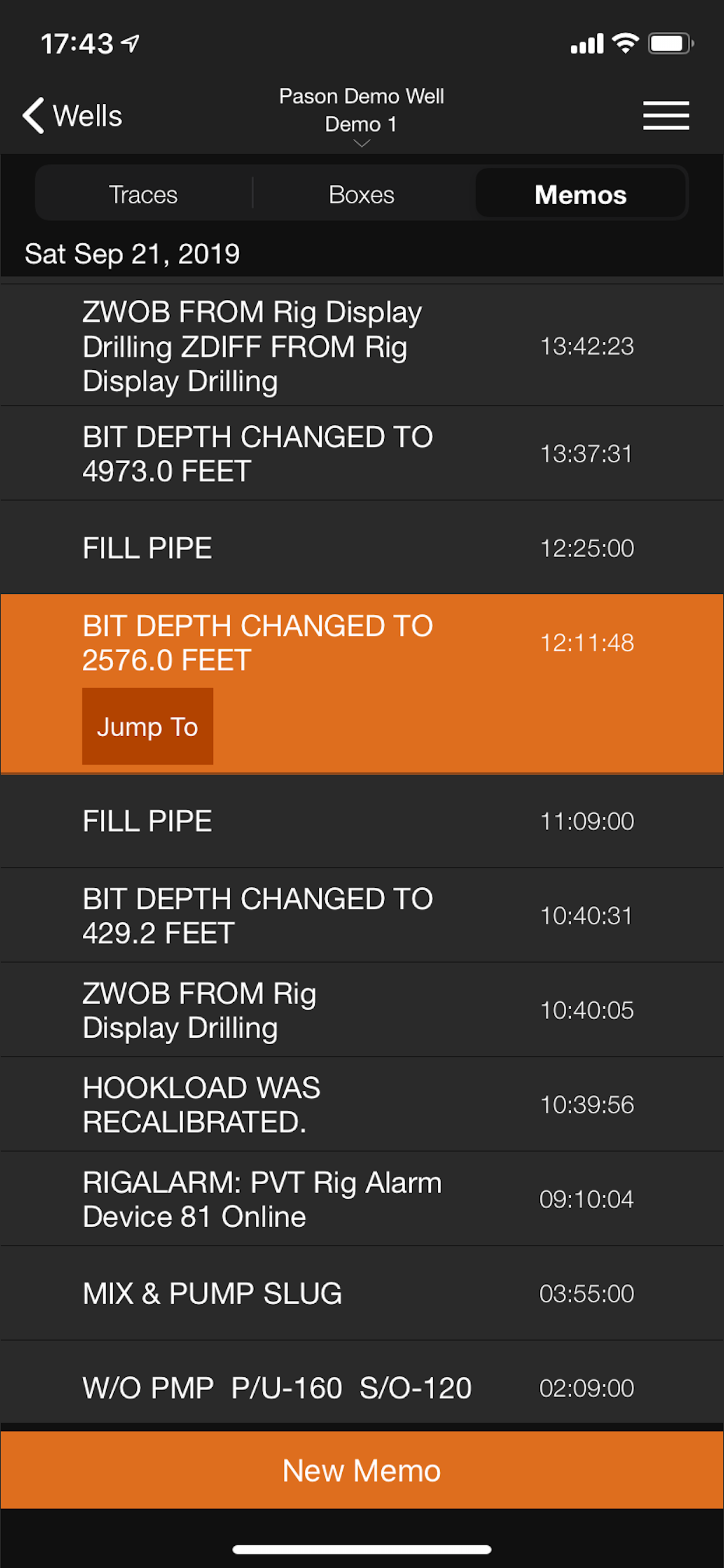Screen dimensions: 724x1568
Task: Open the hamburger menu
Action: click(x=666, y=116)
